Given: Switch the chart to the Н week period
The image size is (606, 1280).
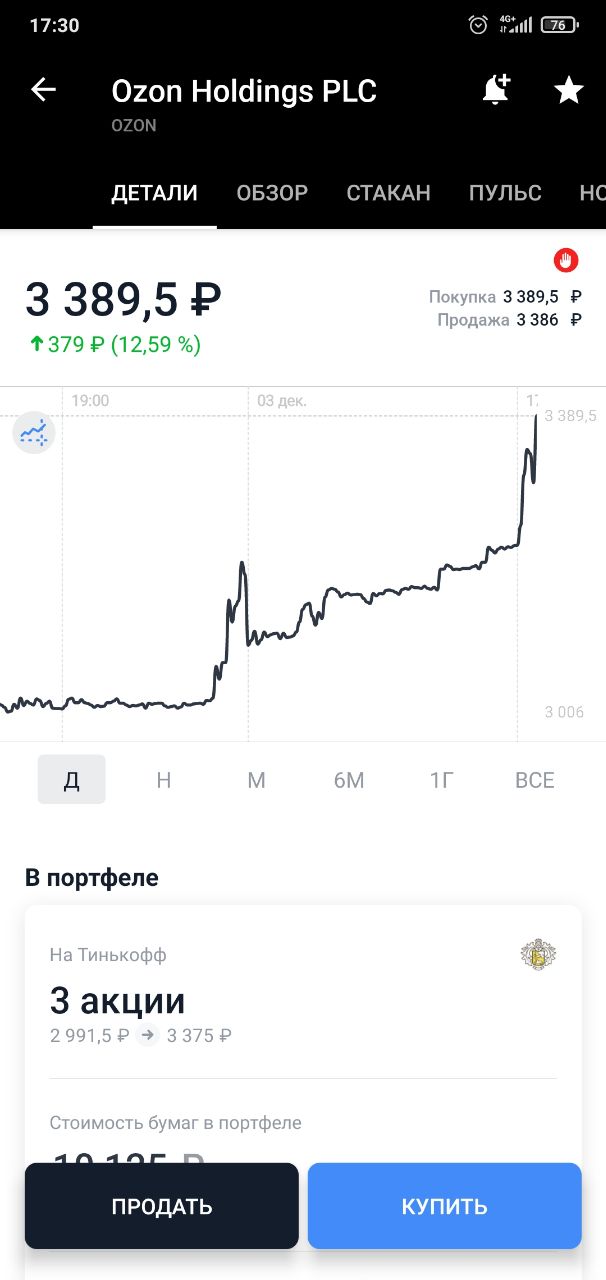Looking at the screenshot, I should pos(164,780).
